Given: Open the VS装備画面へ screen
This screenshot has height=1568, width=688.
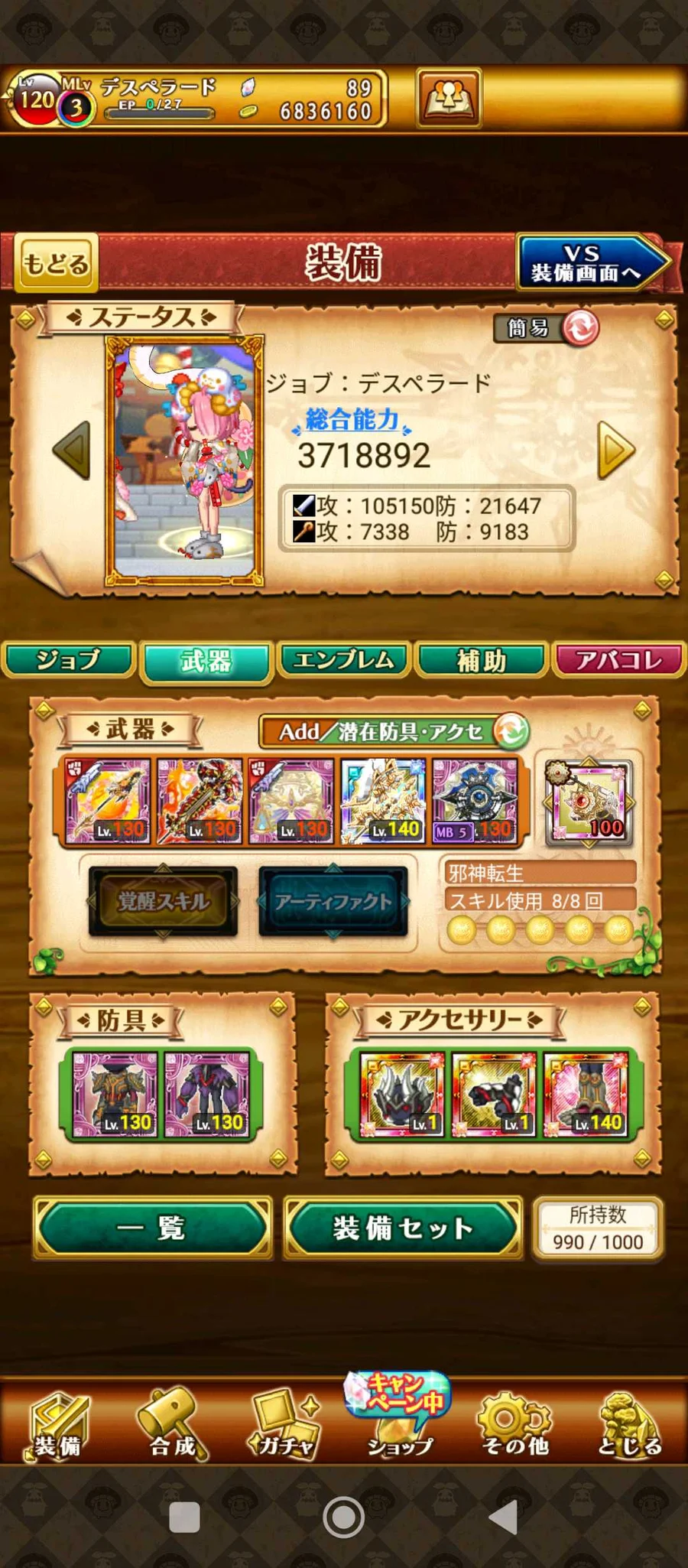Looking at the screenshot, I should point(589,263).
